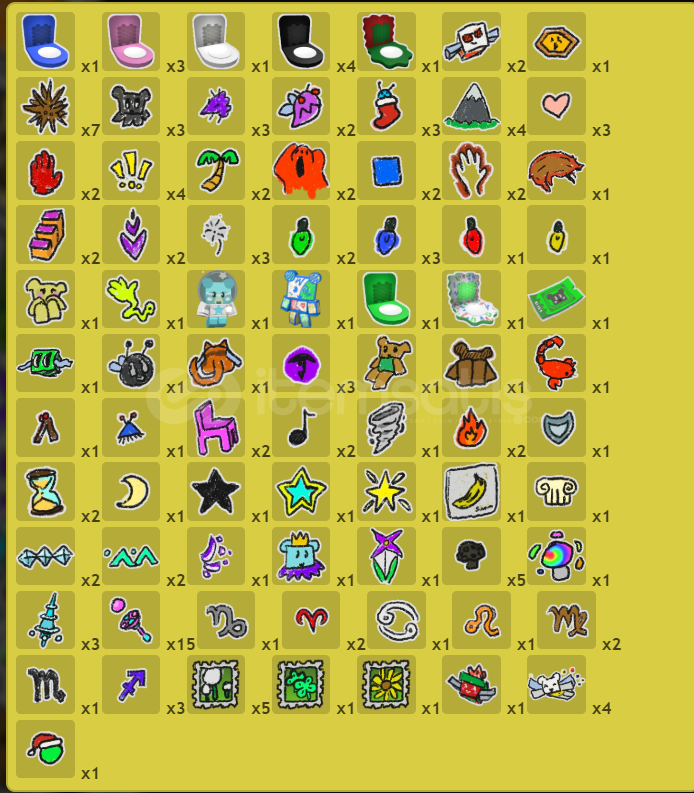This screenshot has height=793, width=694.
Task: Tap the hourglass sticker
Action: click(x=45, y=491)
